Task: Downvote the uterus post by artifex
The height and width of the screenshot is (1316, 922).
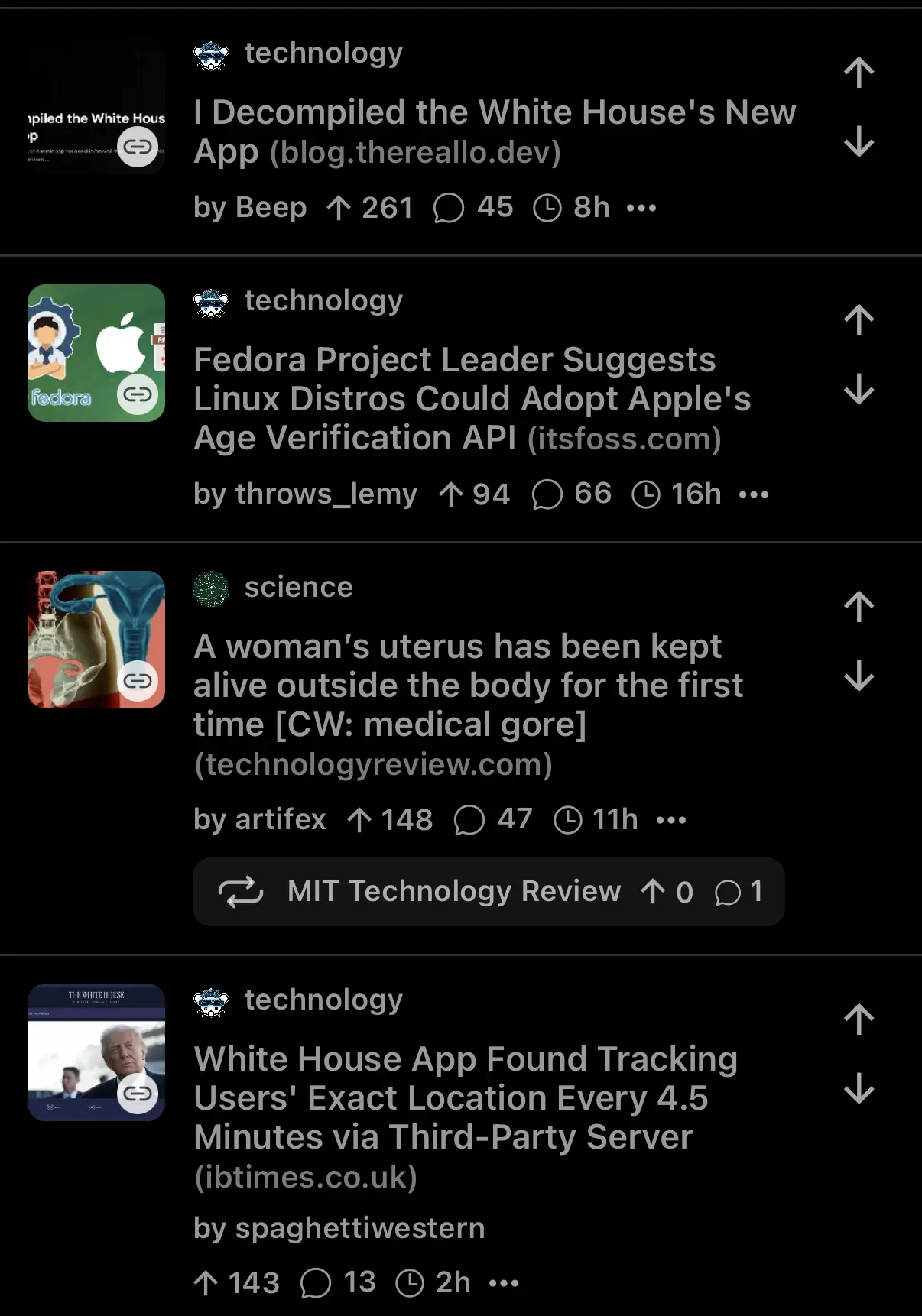Action: [x=859, y=676]
